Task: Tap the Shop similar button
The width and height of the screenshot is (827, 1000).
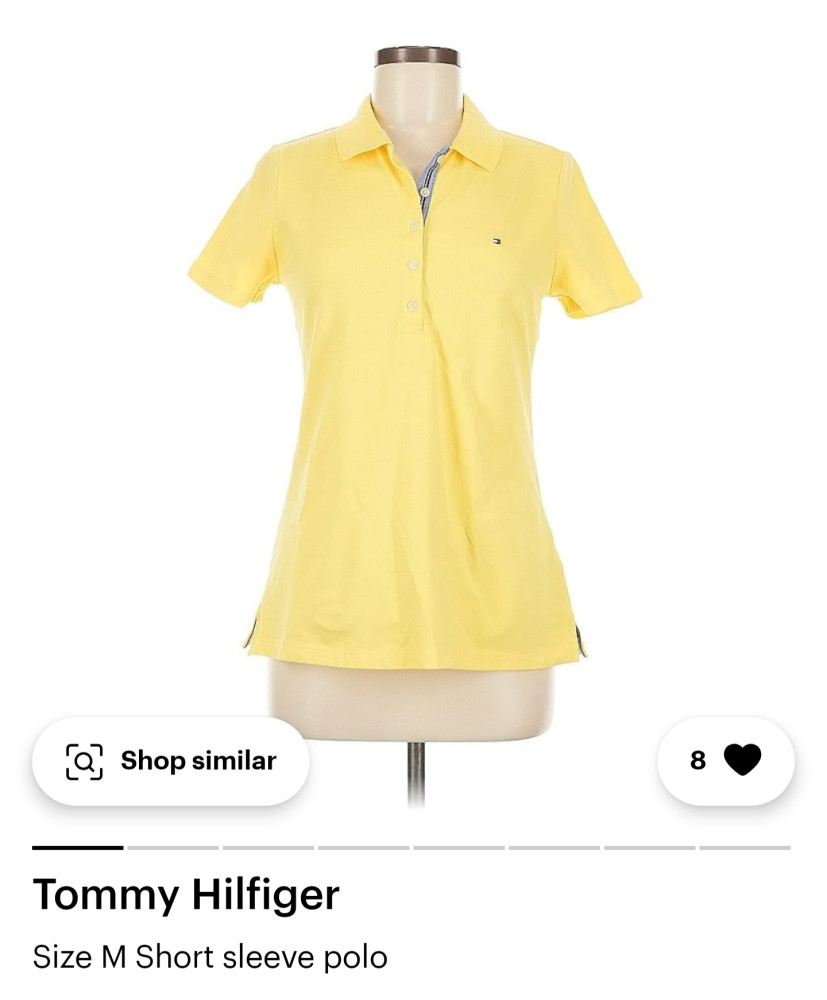Action: (x=171, y=761)
